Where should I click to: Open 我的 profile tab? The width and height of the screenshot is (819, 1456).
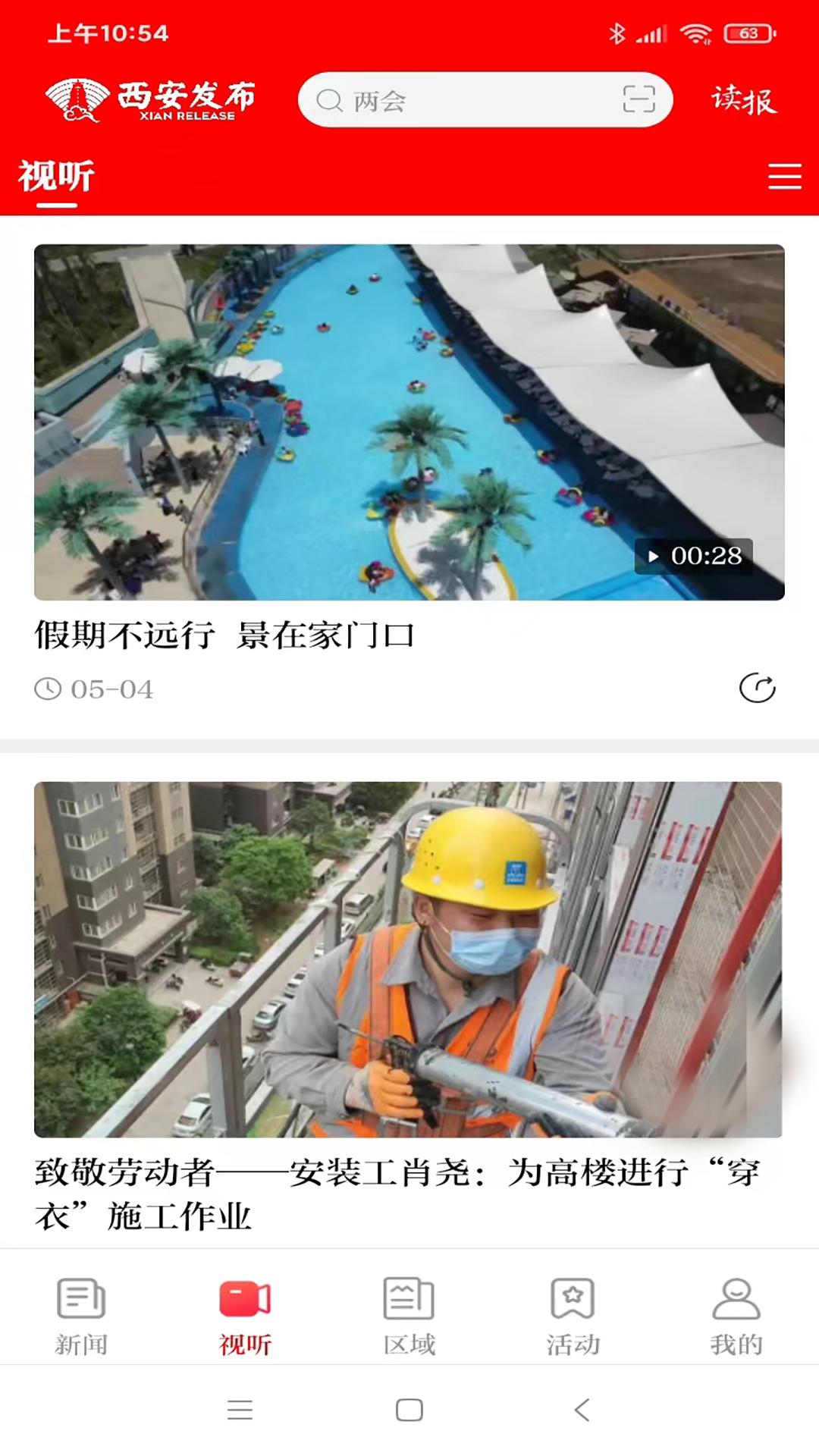(x=736, y=1316)
